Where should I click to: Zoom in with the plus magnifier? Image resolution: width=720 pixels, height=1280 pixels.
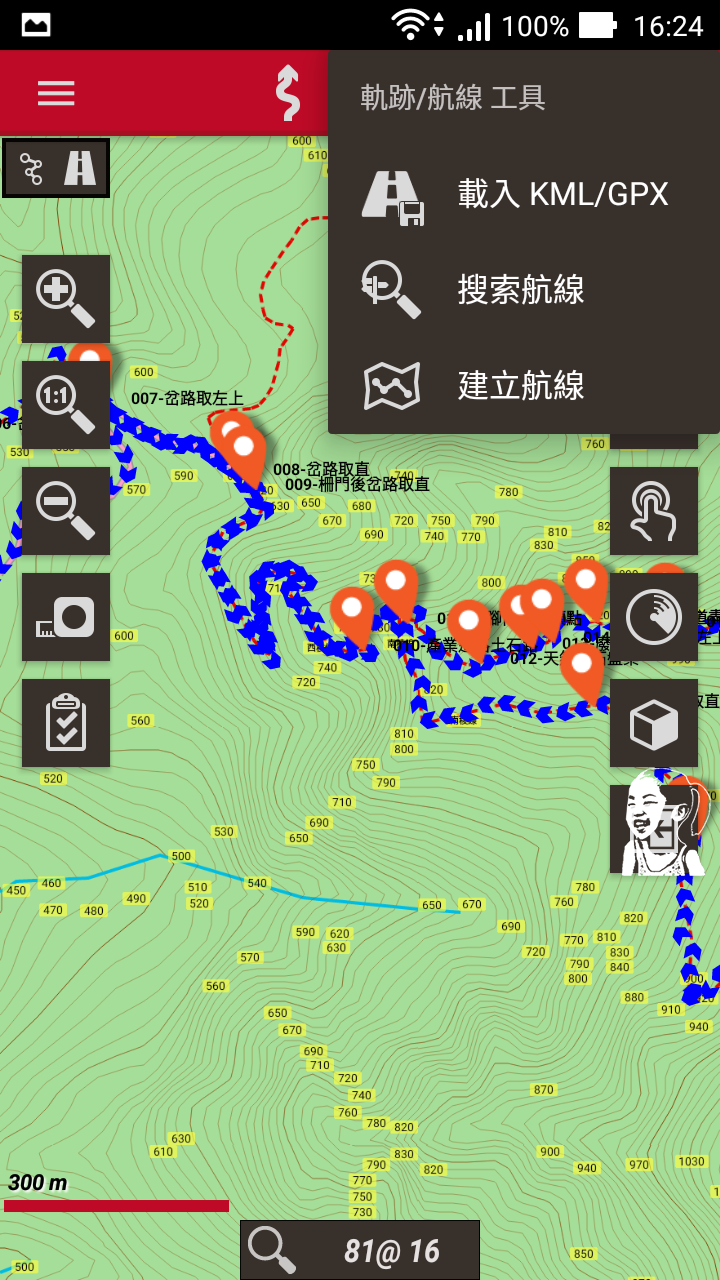pos(66,299)
